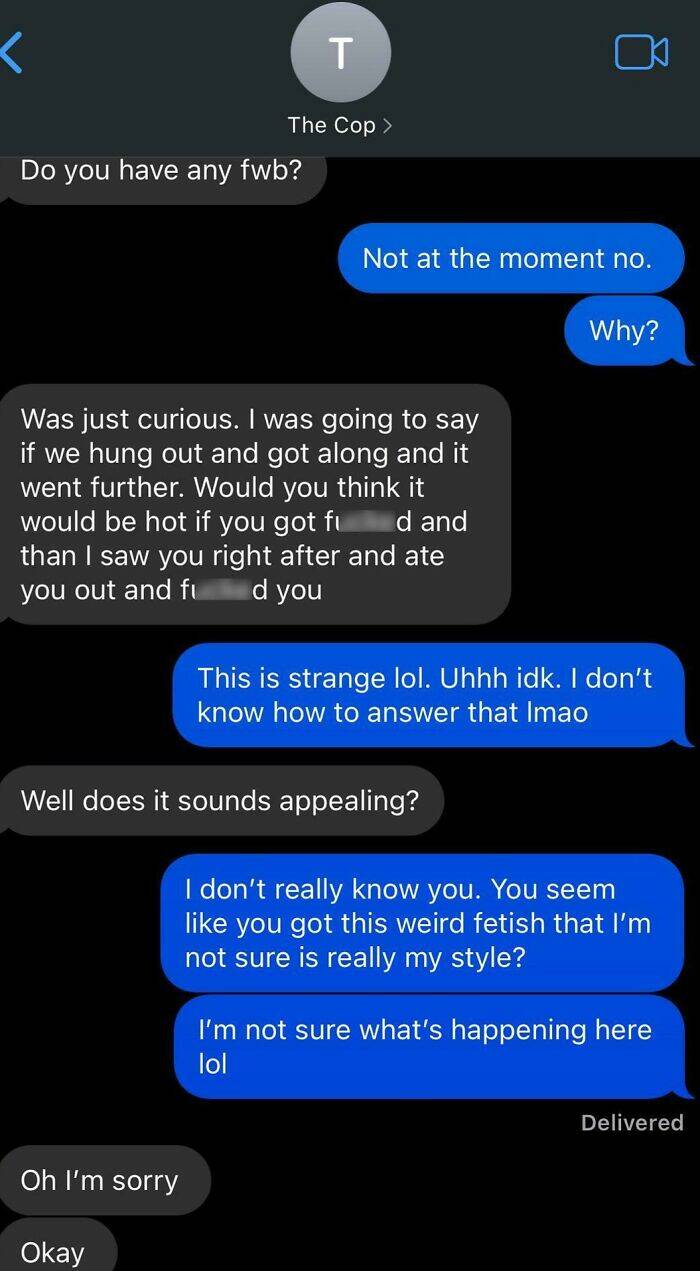This screenshot has height=1271, width=700.
Task: Open contact details for The Cop
Action: coord(340,125)
